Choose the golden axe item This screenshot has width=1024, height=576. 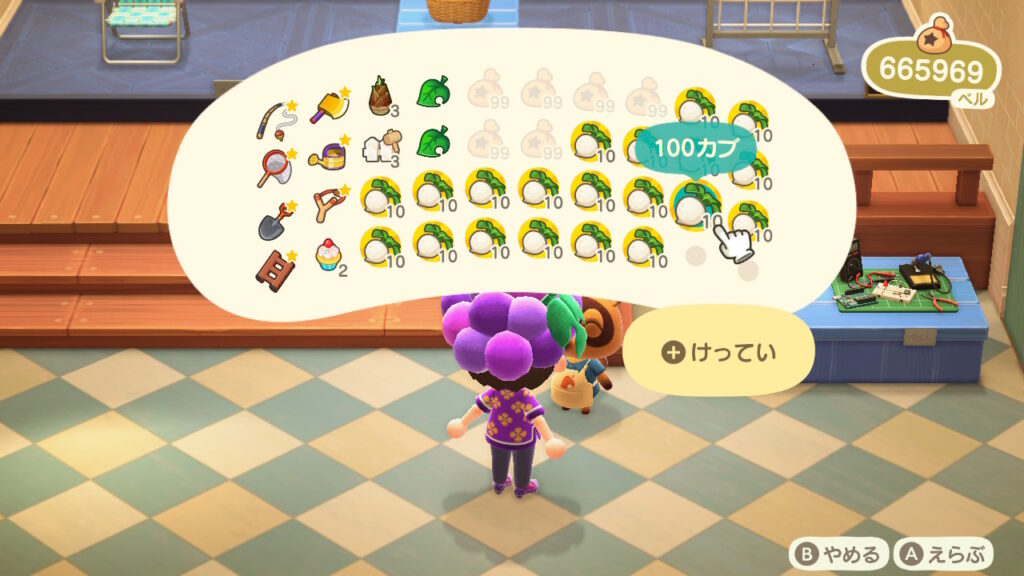[x=328, y=99]
